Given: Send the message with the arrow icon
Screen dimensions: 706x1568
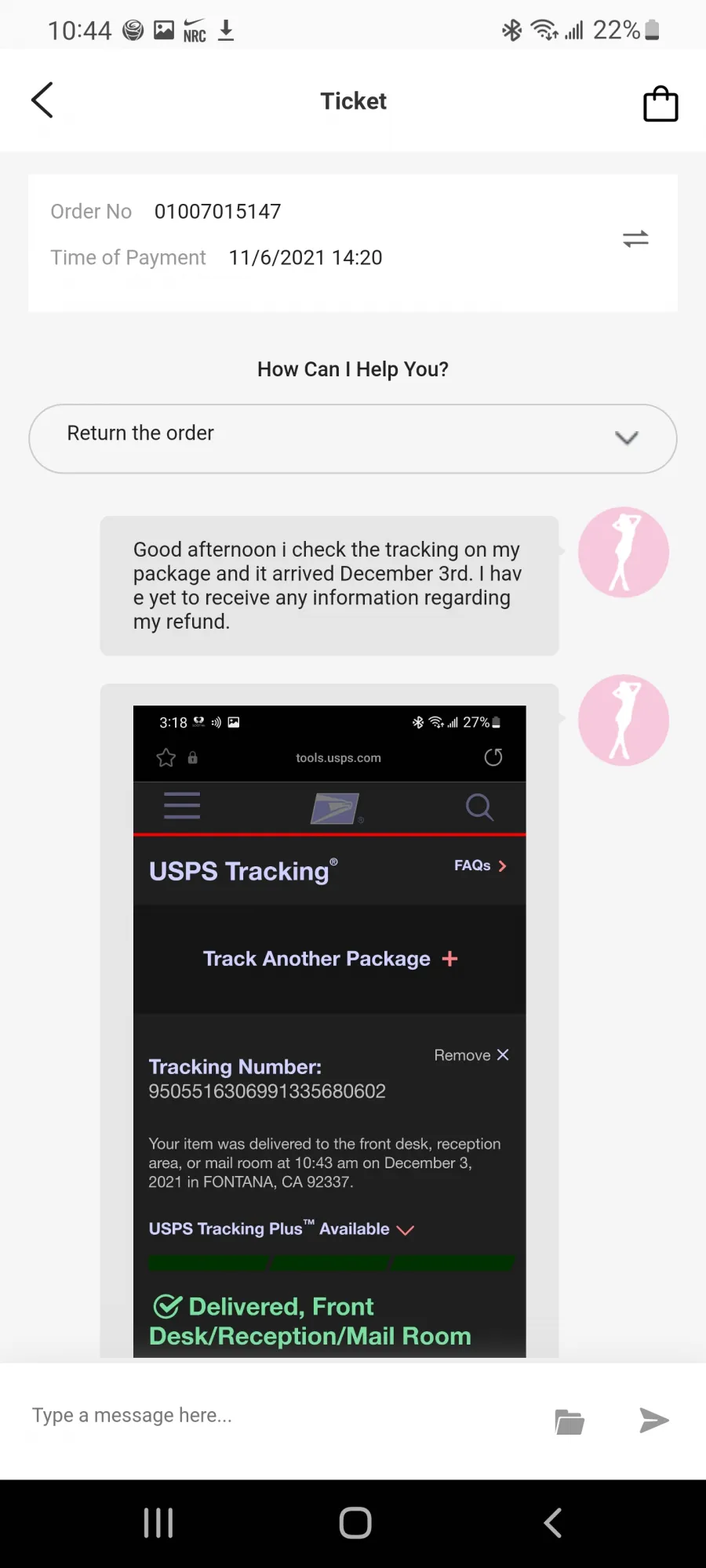Looking at the screenshot, I should pyautogui.click(x=653, y=1420).
